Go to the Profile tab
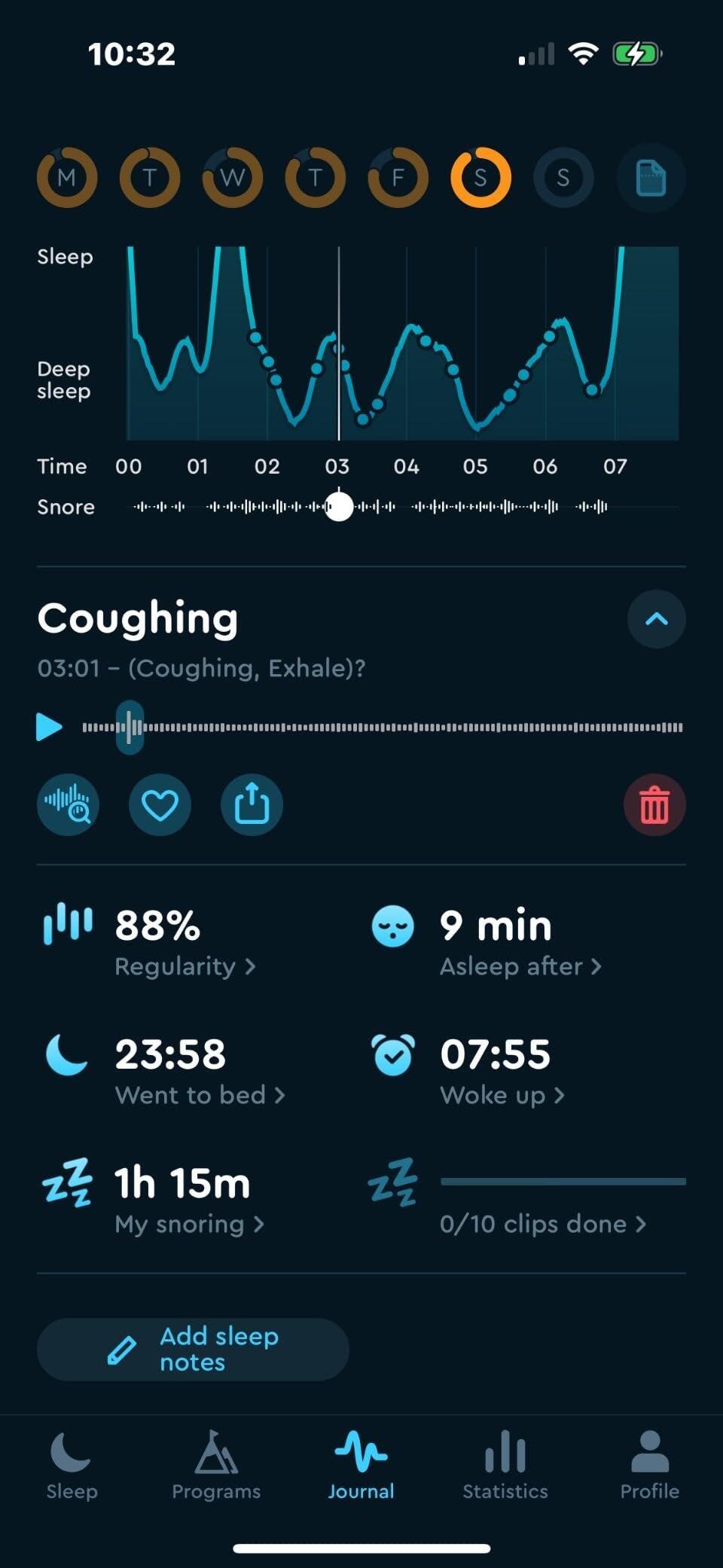Image resolution: width=723 pixels, height=1568 pixels. click(x=649, y=1466)
